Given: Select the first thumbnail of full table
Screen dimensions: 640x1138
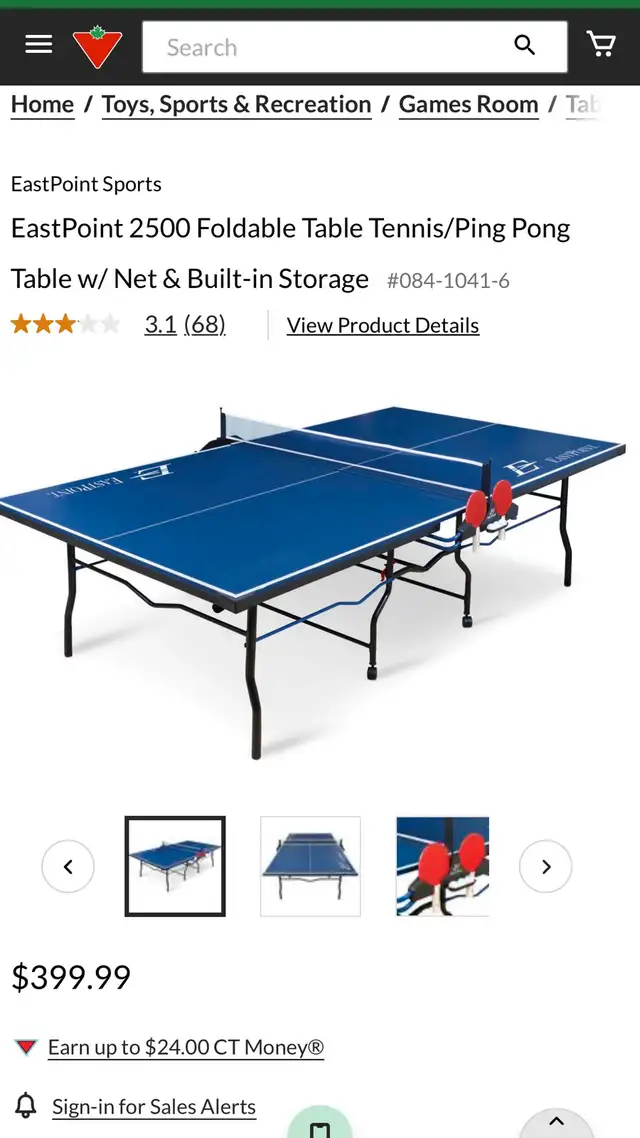Looking at the screenshot, I should [175, 866].
